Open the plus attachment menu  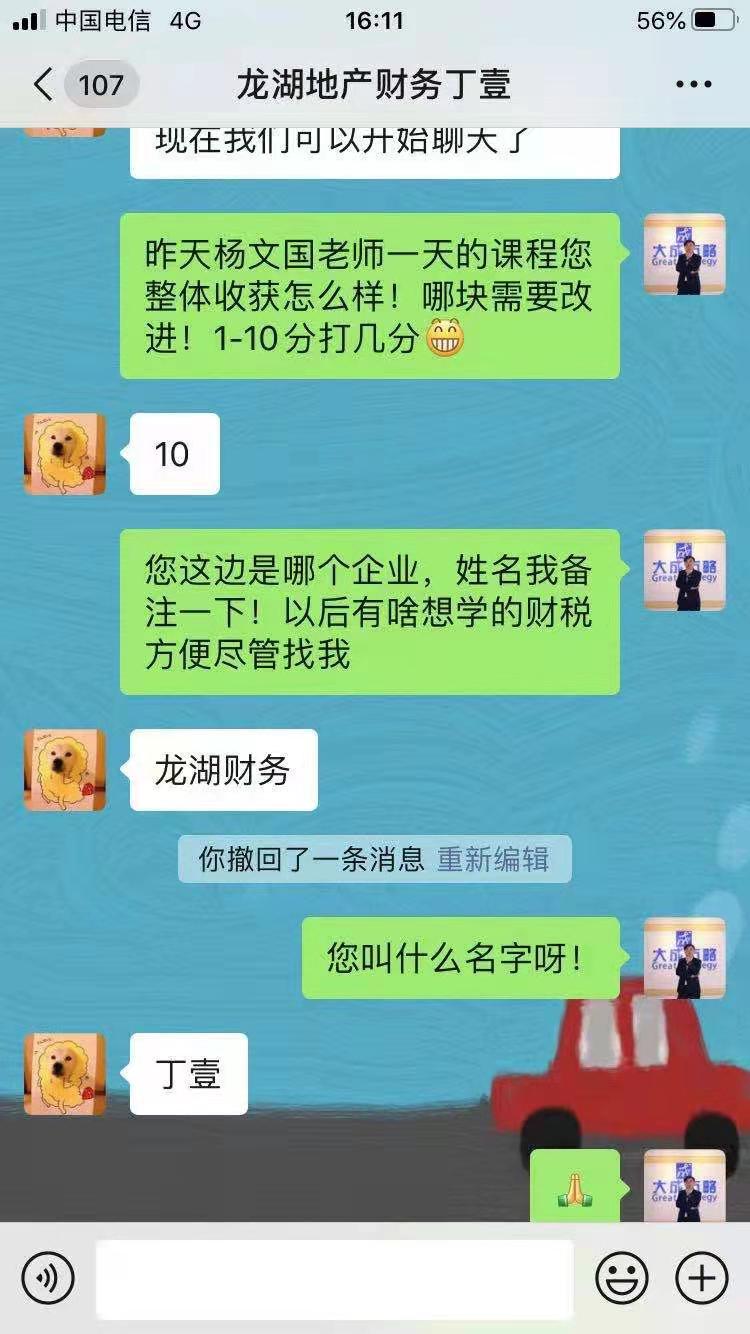(x=702, y=1278)
